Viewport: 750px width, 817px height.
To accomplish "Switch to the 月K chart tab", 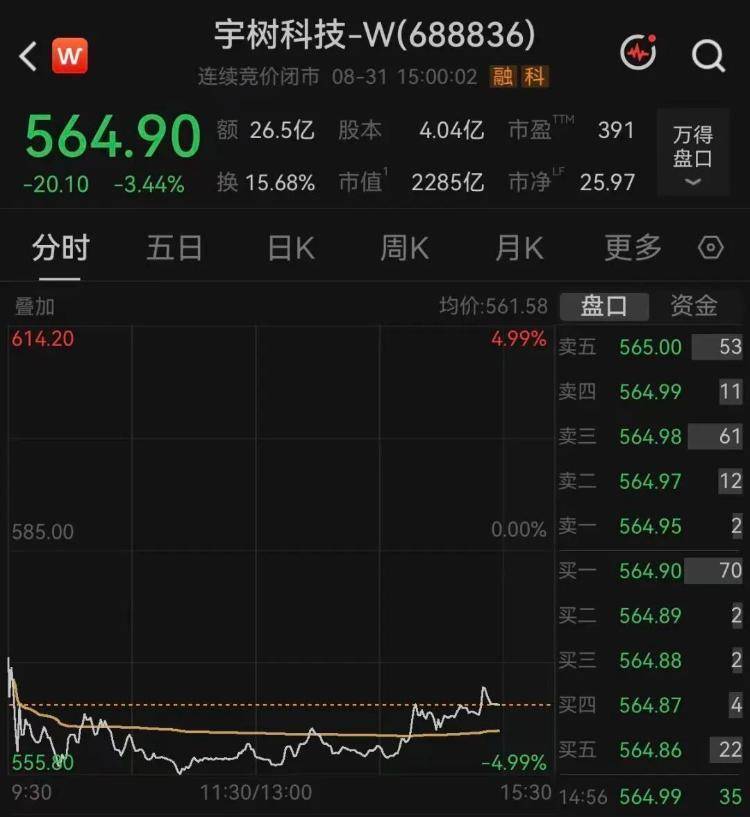I will [x=519, y=247].
